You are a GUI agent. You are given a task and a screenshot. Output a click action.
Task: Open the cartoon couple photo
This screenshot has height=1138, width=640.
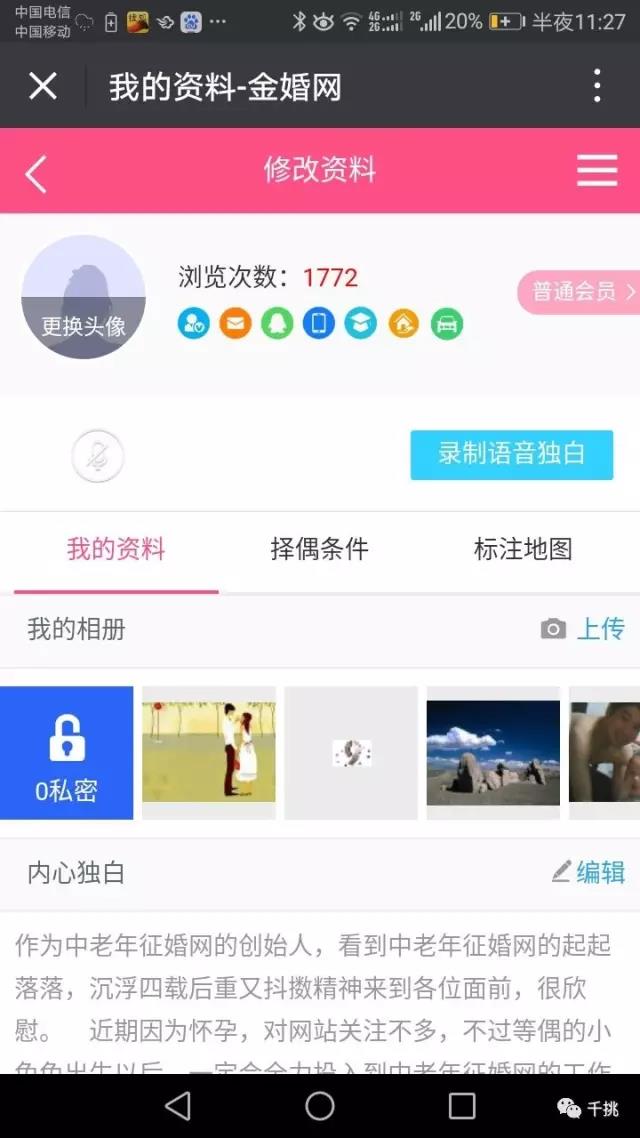click(x=208, y=752)
